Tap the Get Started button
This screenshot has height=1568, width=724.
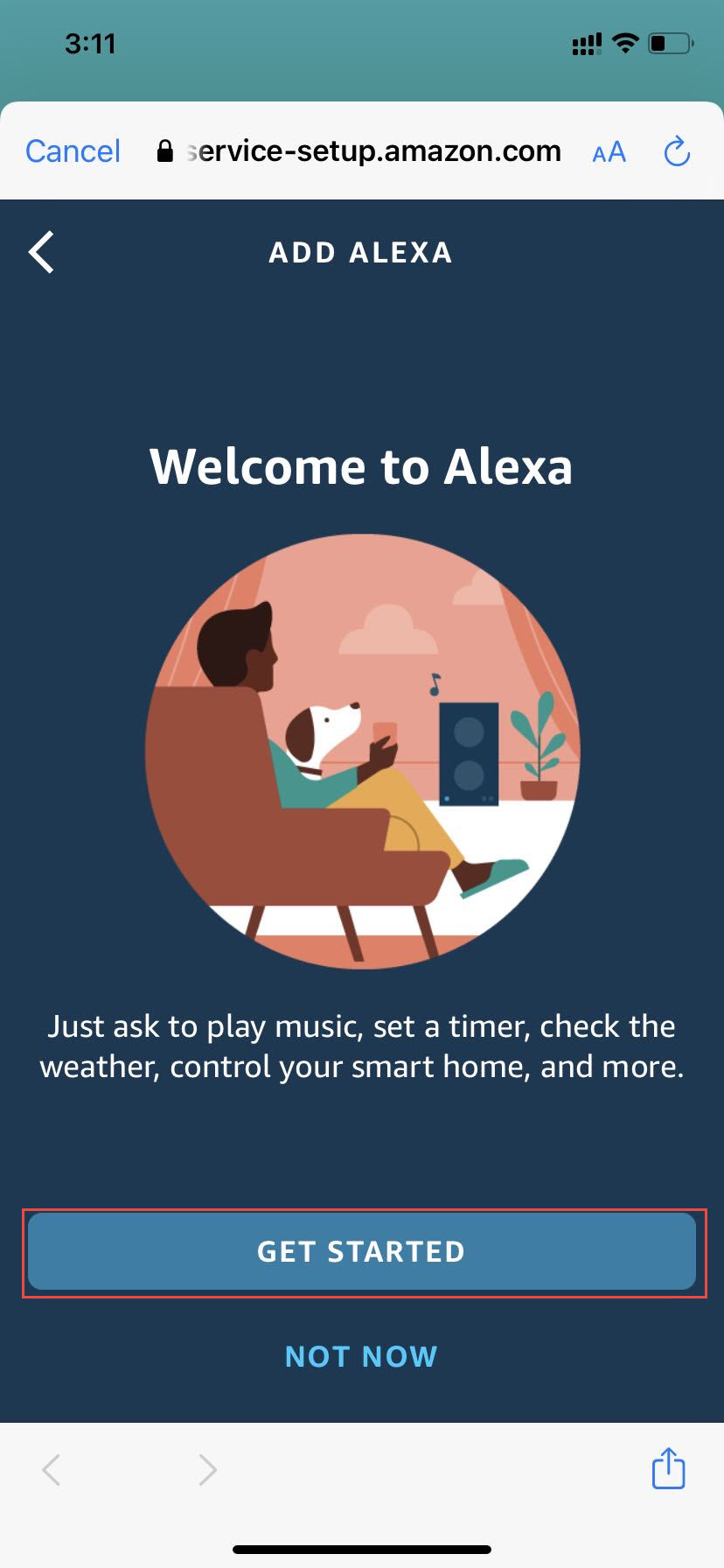pos(362,1251)
